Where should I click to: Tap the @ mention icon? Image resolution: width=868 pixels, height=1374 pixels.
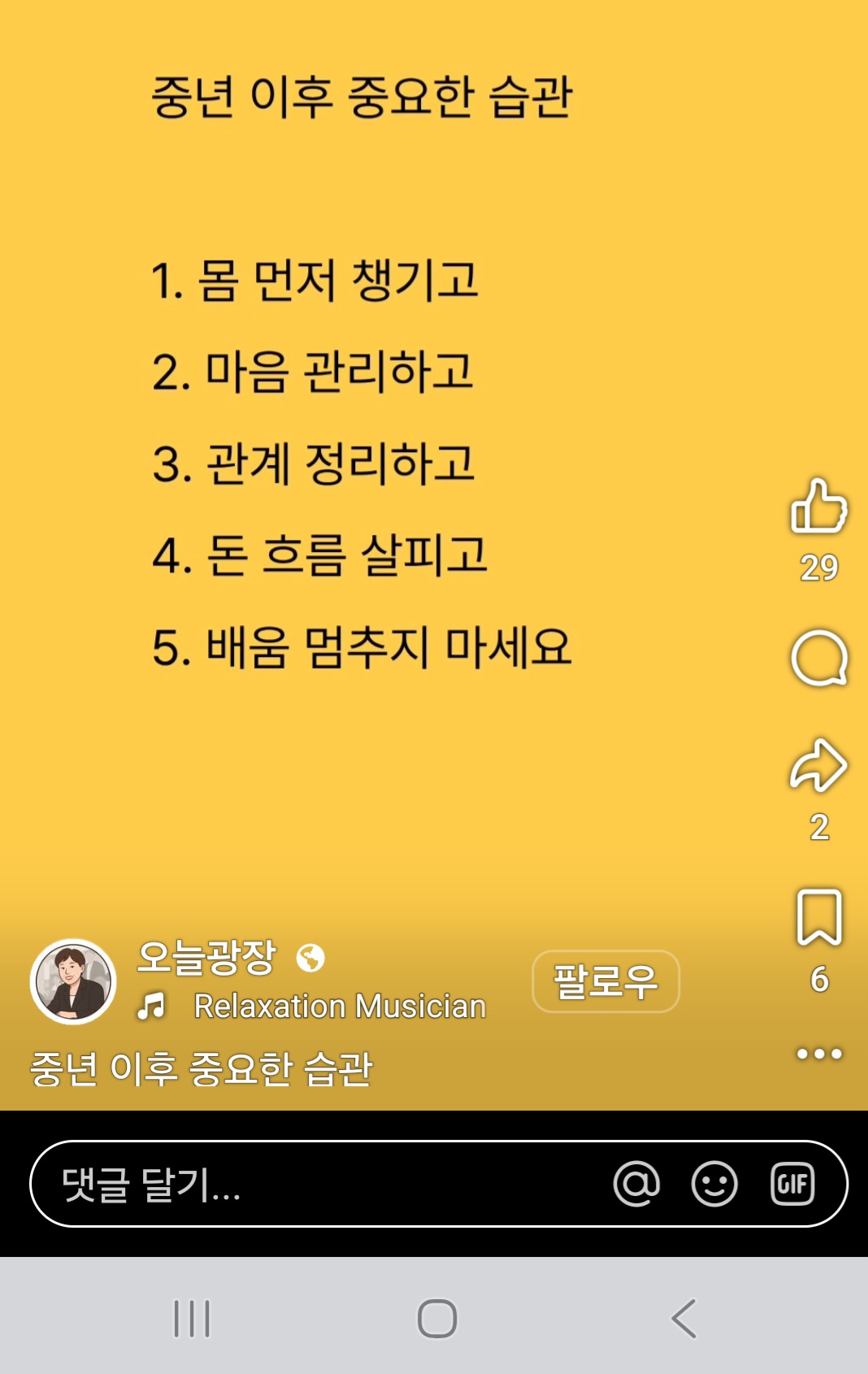pyautogui.click(x=636, y=1184)
